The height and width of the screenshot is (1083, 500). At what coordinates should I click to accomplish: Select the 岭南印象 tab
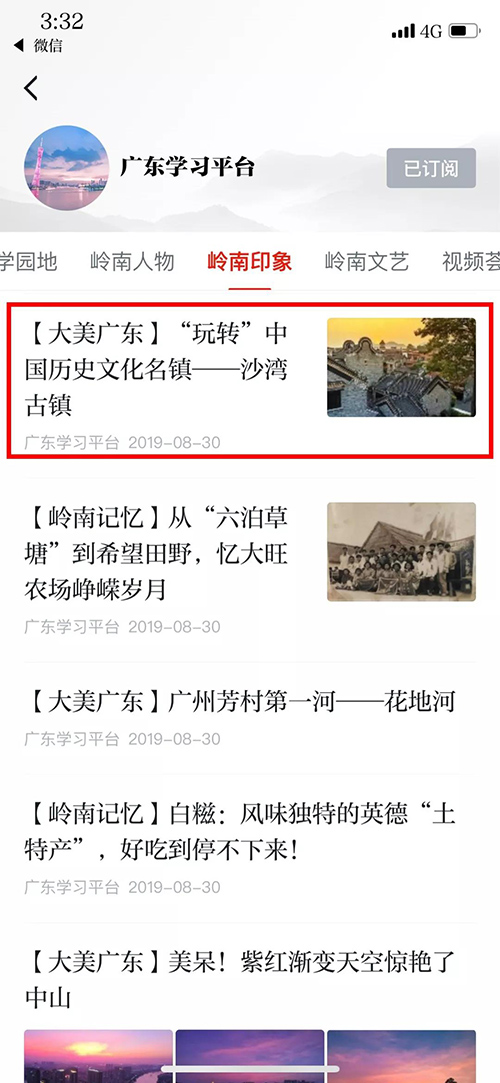250,262
